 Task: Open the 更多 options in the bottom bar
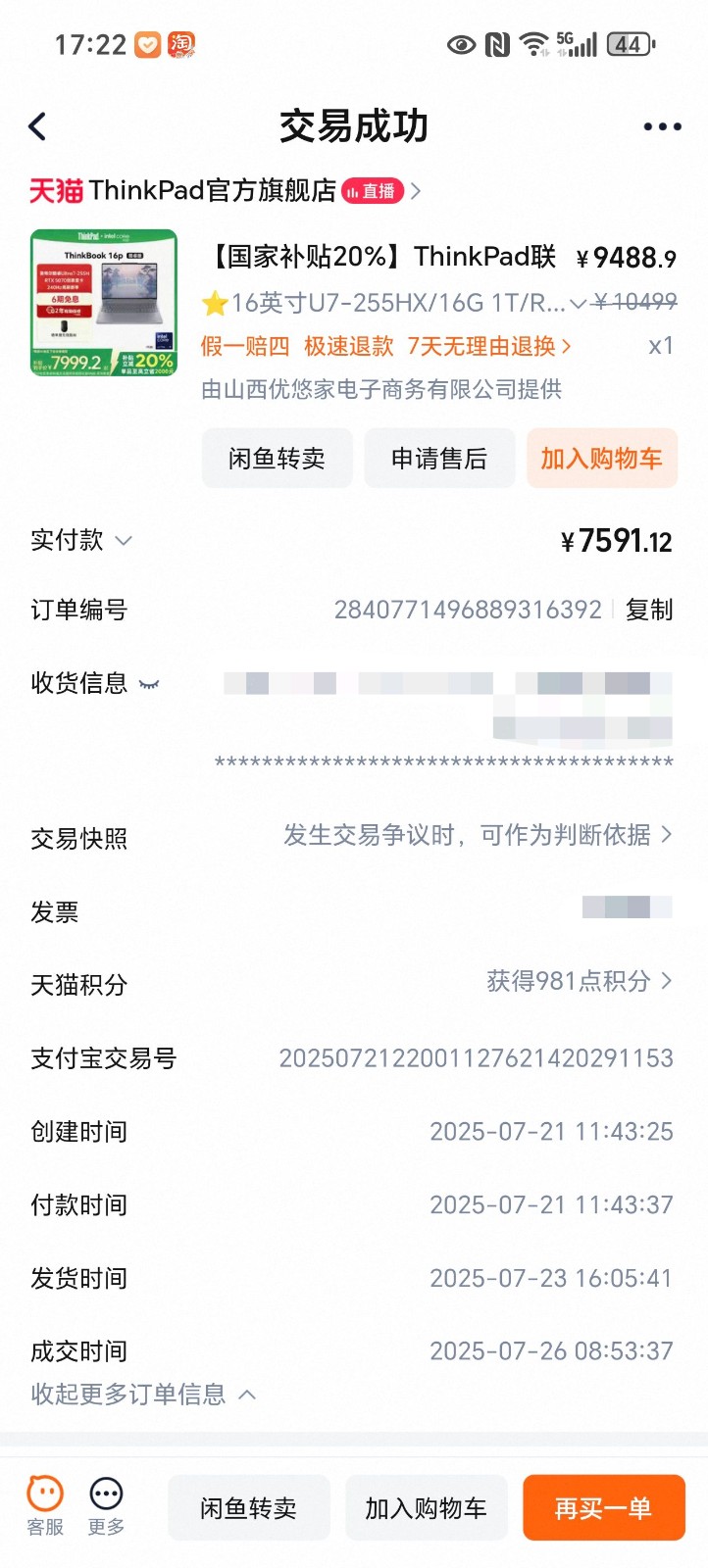click(x=106, y=1506)
